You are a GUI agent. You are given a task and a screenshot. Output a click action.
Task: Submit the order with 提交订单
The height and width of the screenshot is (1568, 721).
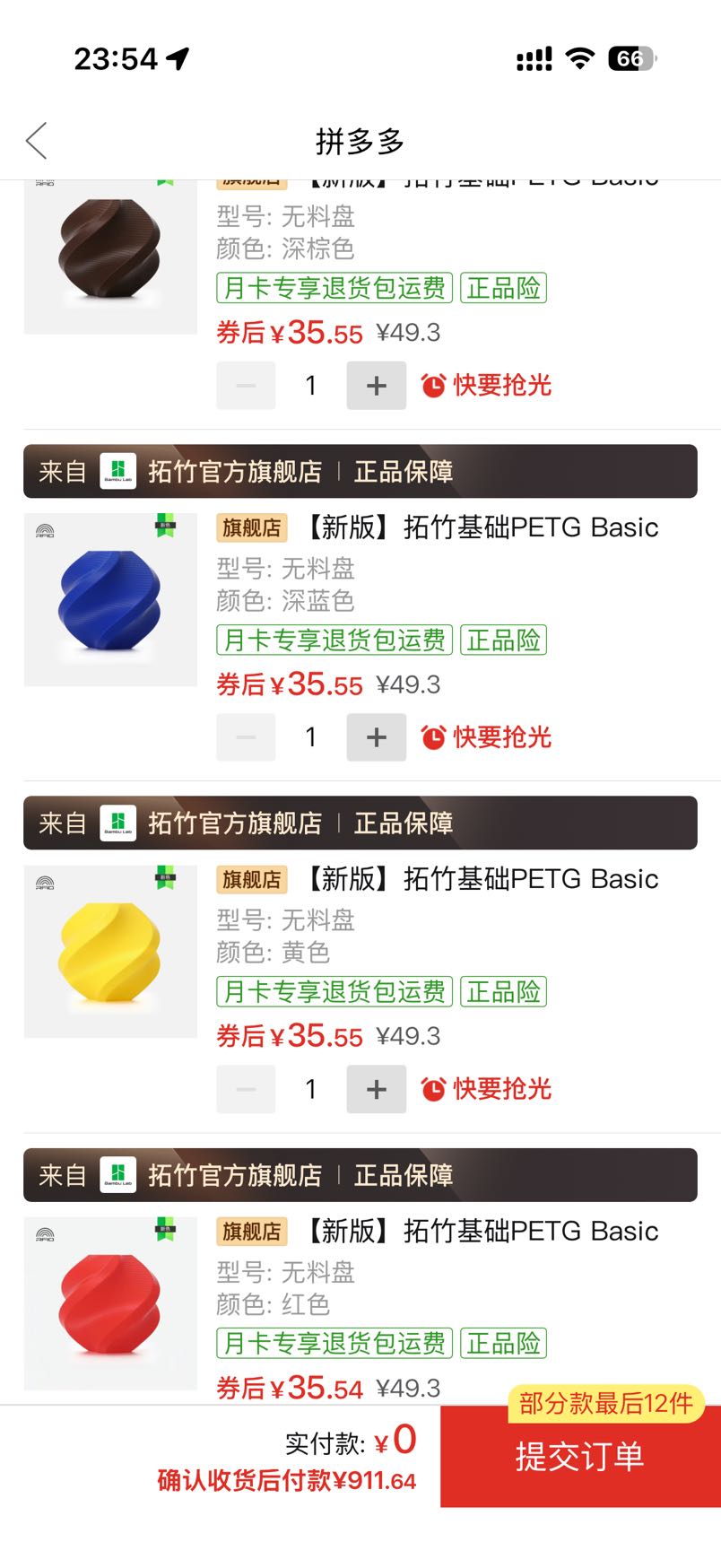tap(580, 1457)
